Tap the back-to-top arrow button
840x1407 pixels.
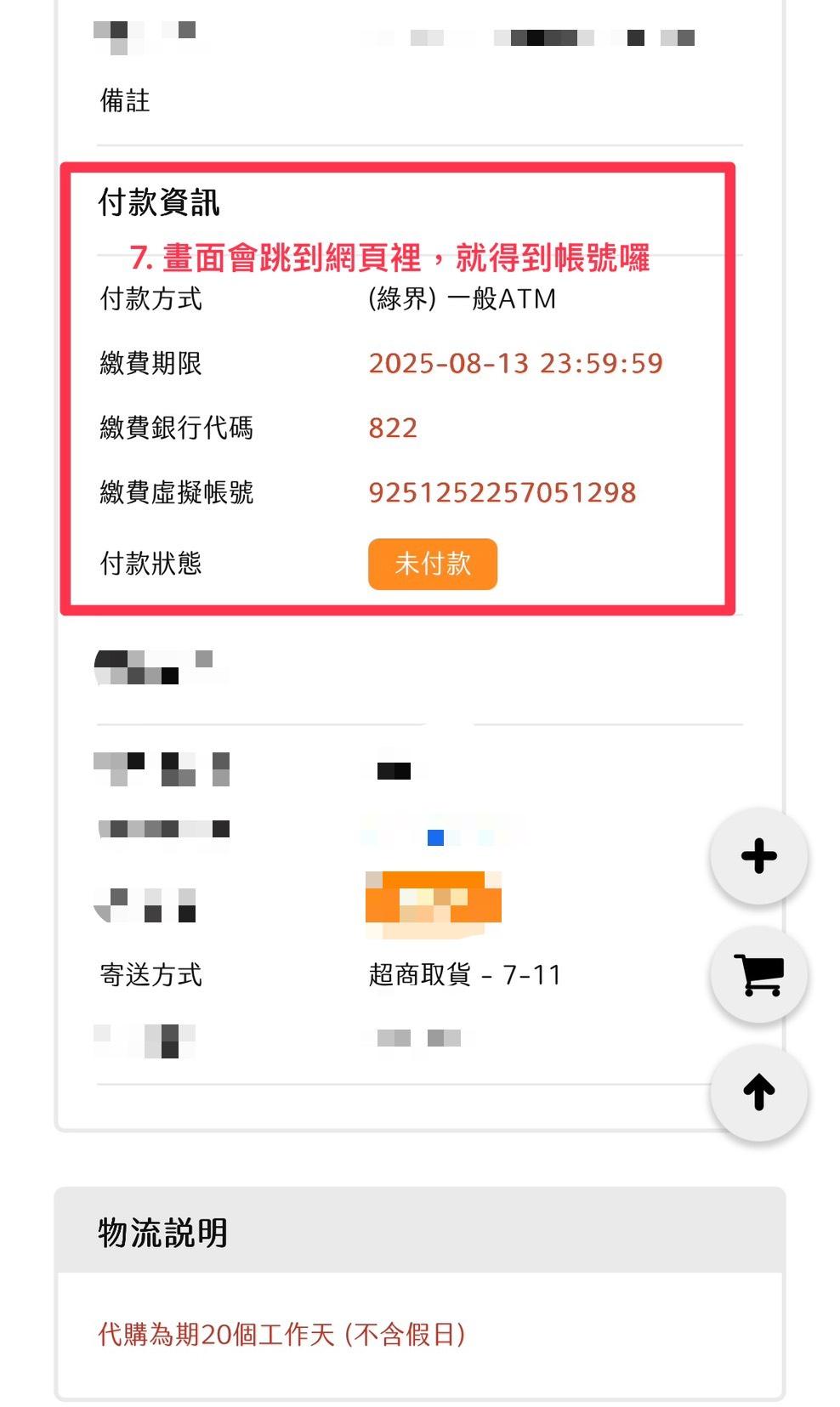tap(758, 1092)
